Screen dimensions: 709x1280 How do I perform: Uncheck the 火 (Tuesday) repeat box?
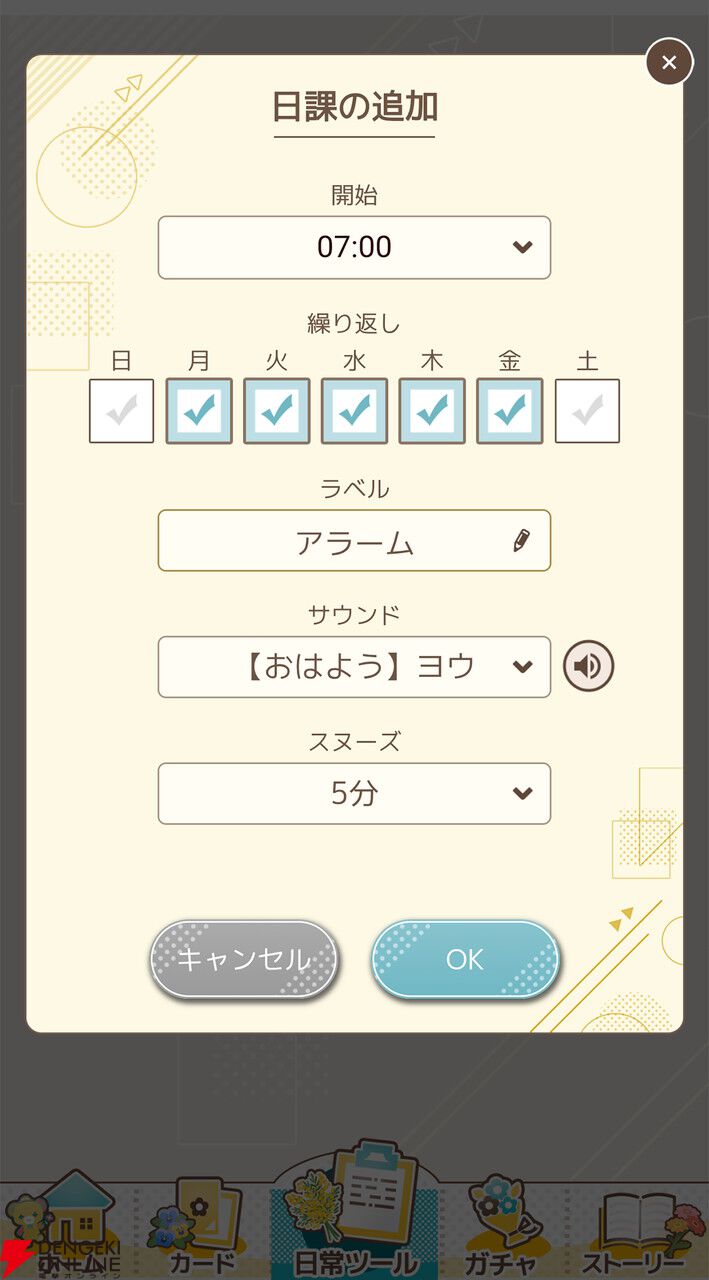[x=277, y=410]
